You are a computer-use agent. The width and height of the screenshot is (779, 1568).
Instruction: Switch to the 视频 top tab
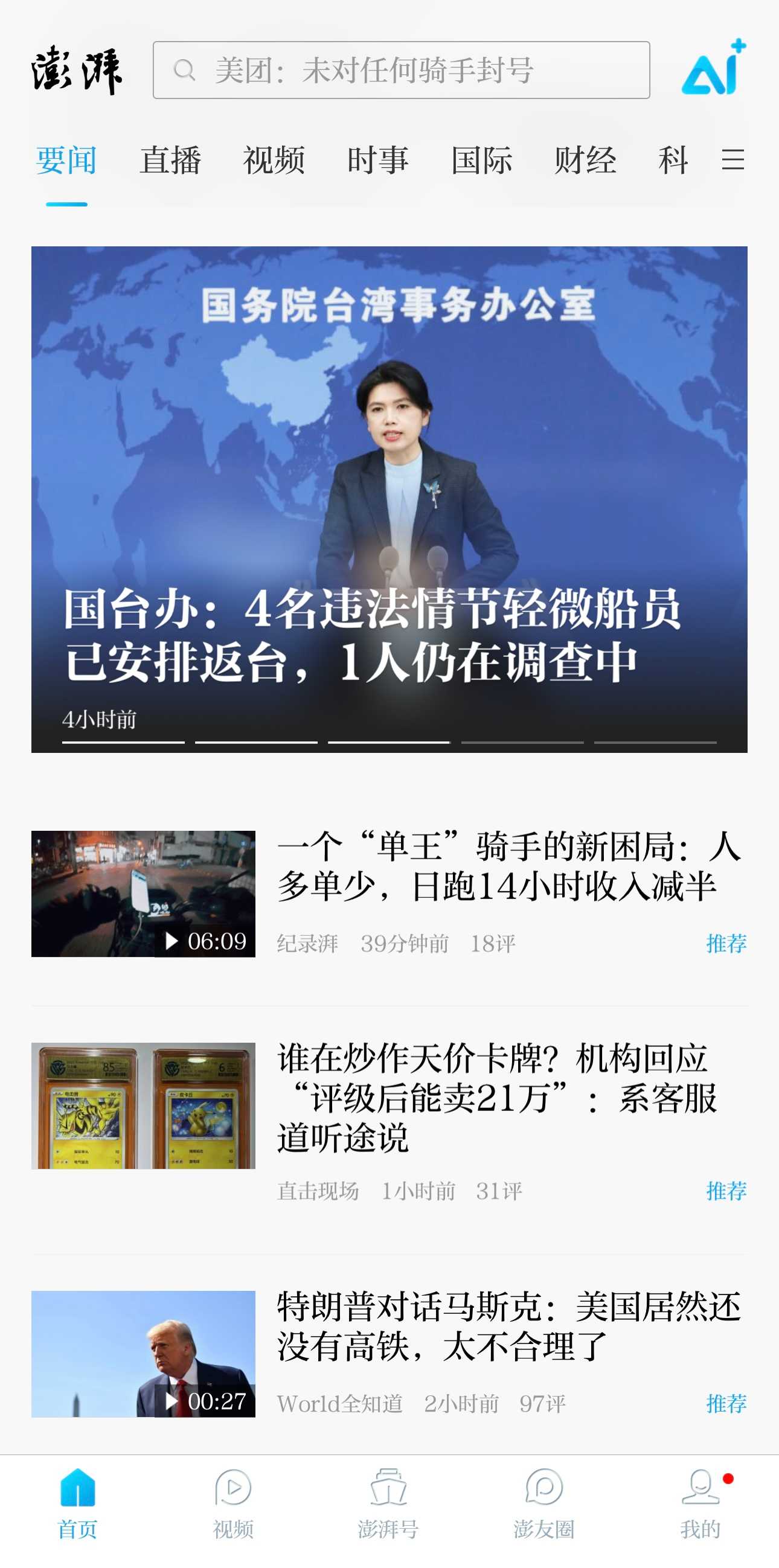(x=274, y=161)
